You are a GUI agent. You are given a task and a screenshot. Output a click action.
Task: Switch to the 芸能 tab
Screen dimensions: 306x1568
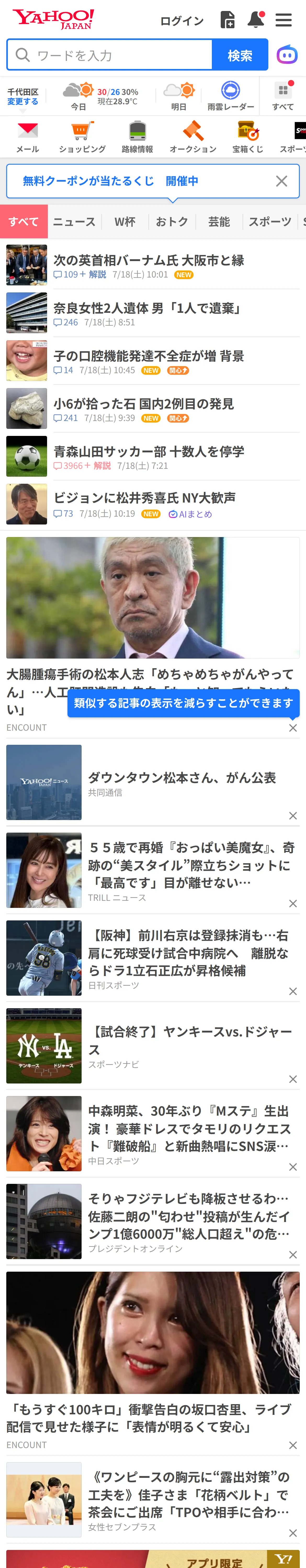tap(219, 222)
